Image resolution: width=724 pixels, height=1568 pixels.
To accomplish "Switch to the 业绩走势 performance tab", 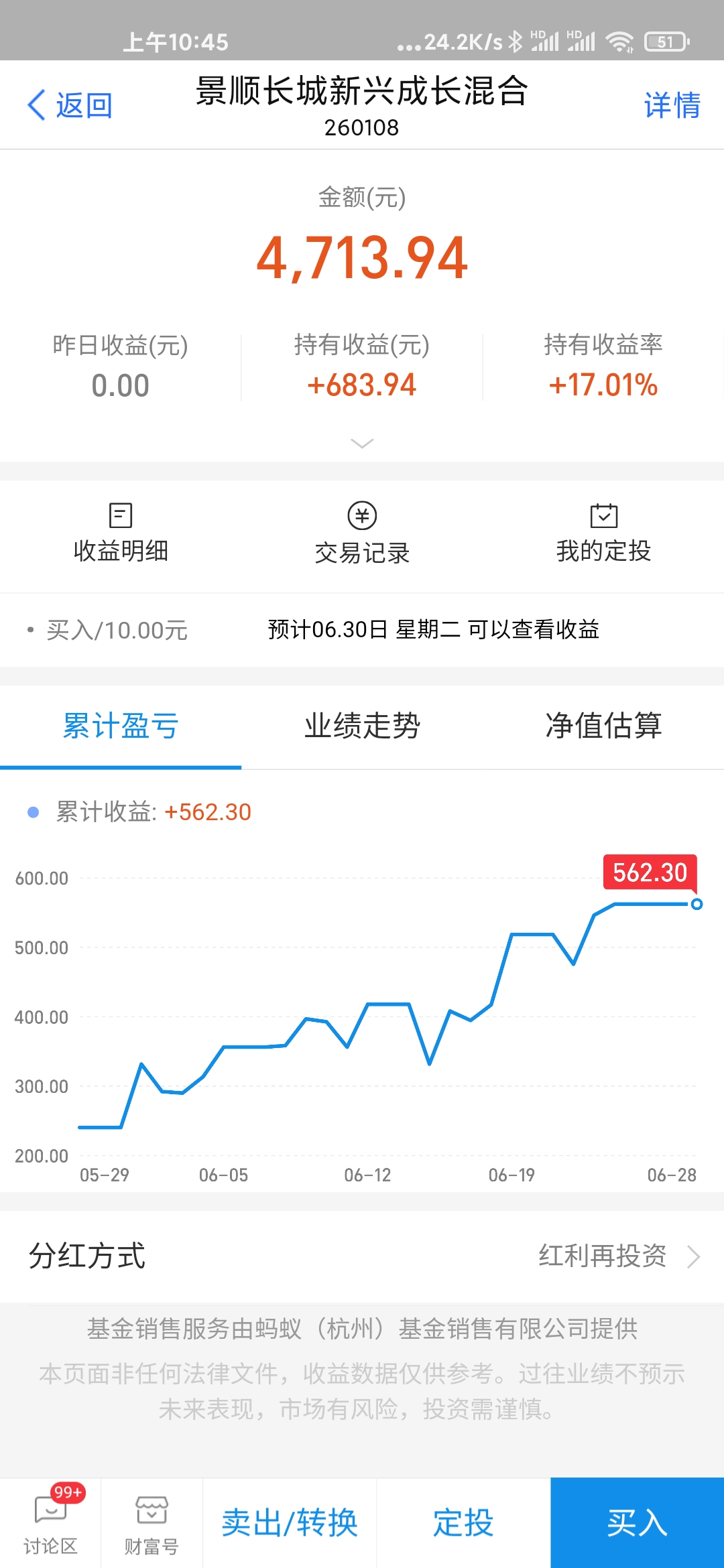I will tap(362, 728).
